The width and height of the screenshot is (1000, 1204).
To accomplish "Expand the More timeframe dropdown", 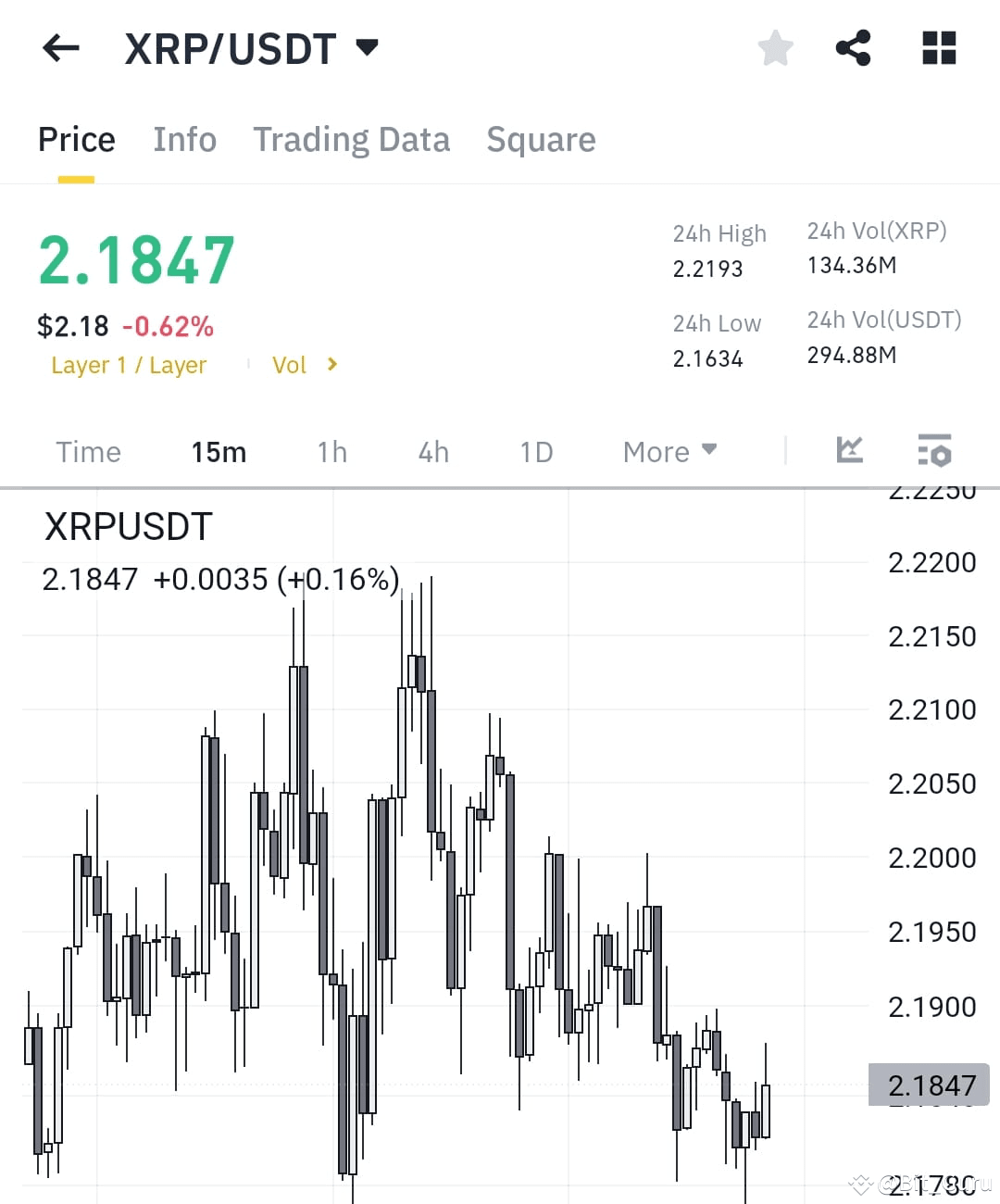I will click(669, 452).
